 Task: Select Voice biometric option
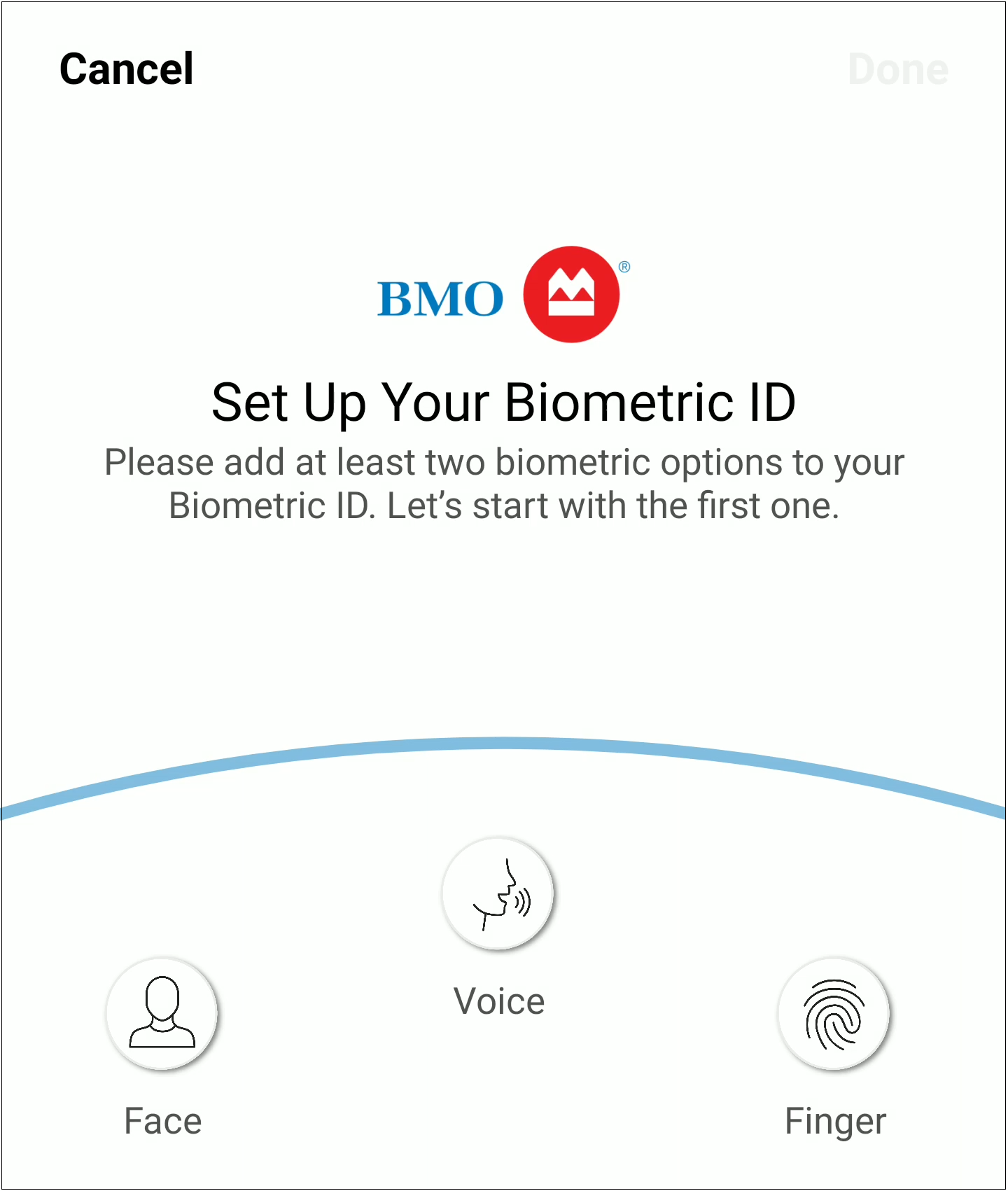498,893
